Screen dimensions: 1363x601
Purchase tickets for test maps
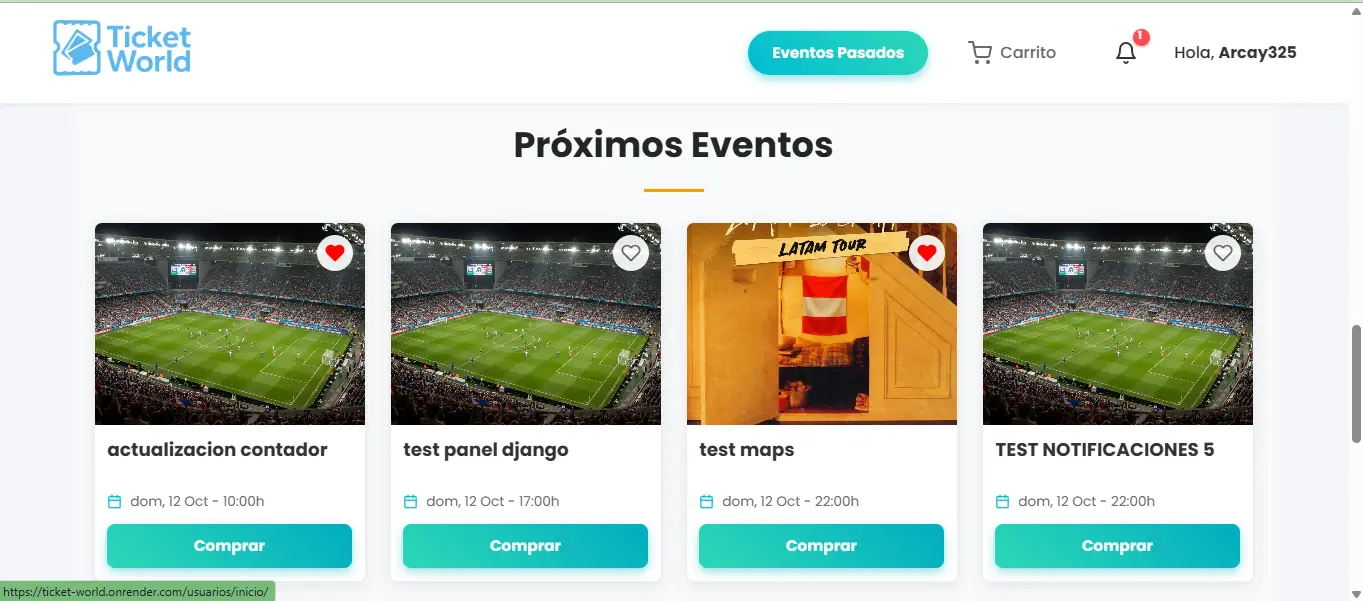(821, 546)
